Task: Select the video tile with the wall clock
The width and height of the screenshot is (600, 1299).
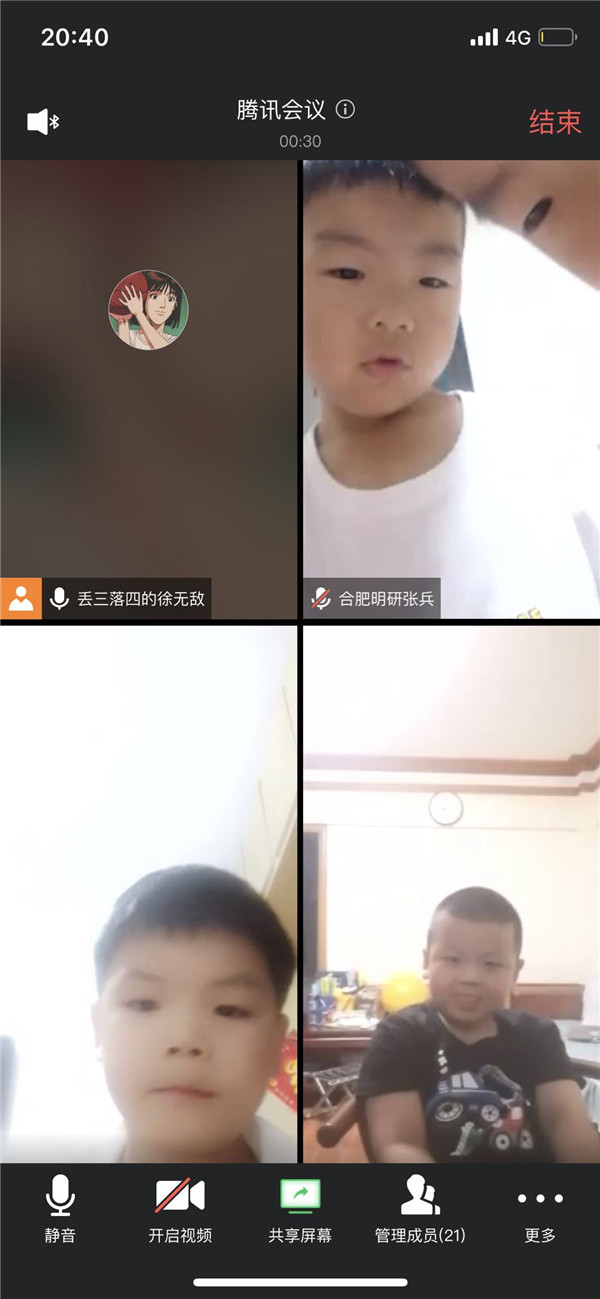Action: (x=451, y=893)
